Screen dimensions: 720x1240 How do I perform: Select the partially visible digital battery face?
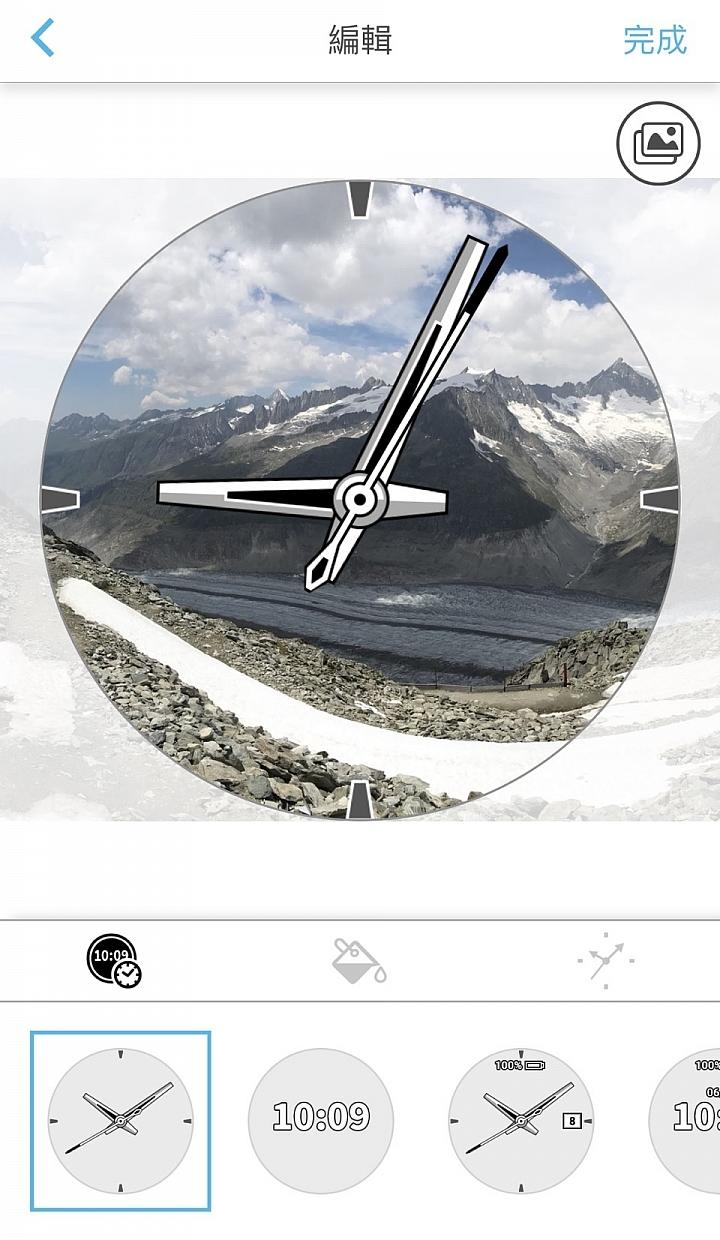690,1121
